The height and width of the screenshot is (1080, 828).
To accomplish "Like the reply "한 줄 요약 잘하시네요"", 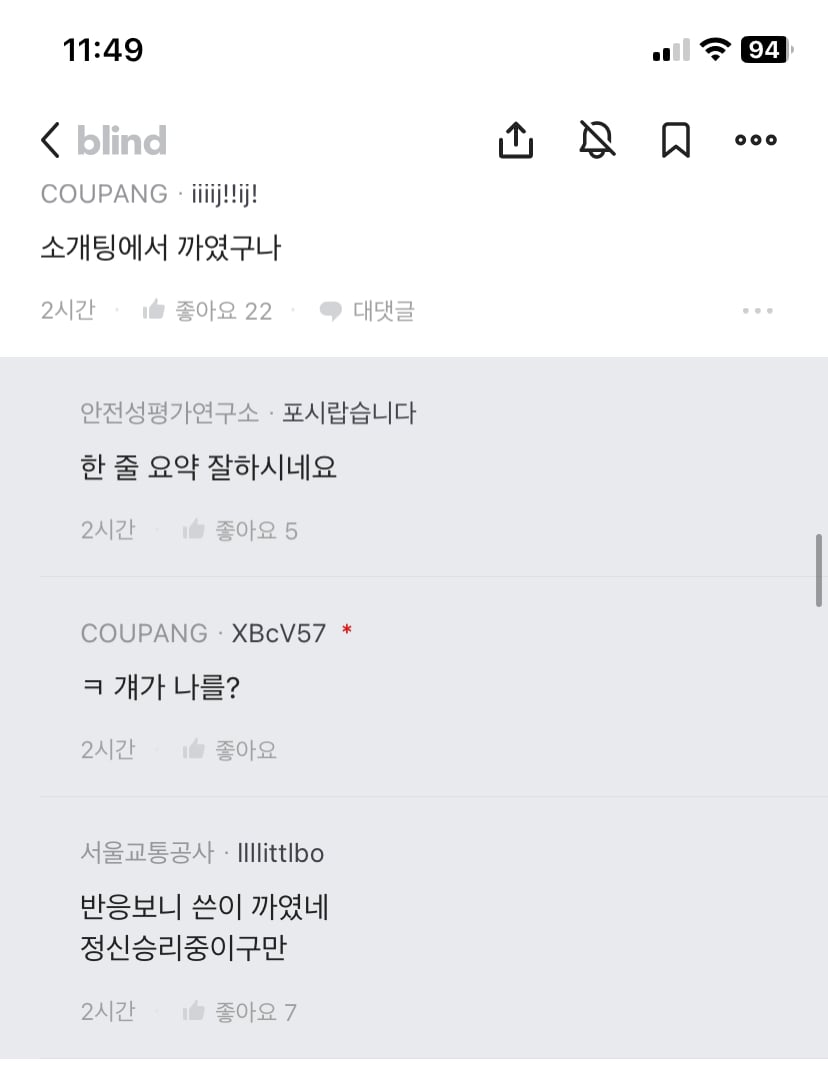I will click(240, 530).
